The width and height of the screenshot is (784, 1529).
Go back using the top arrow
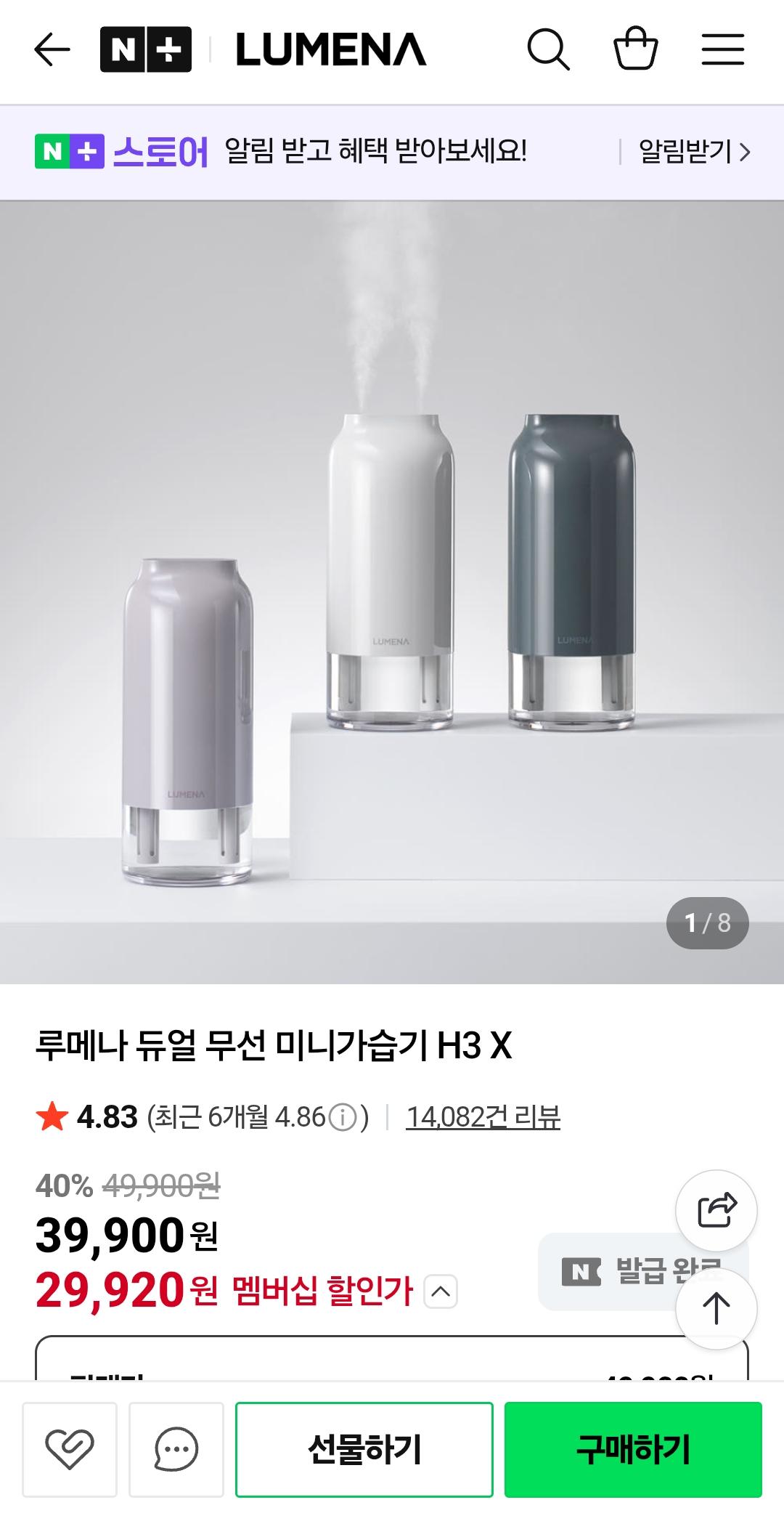click(52, 50)
